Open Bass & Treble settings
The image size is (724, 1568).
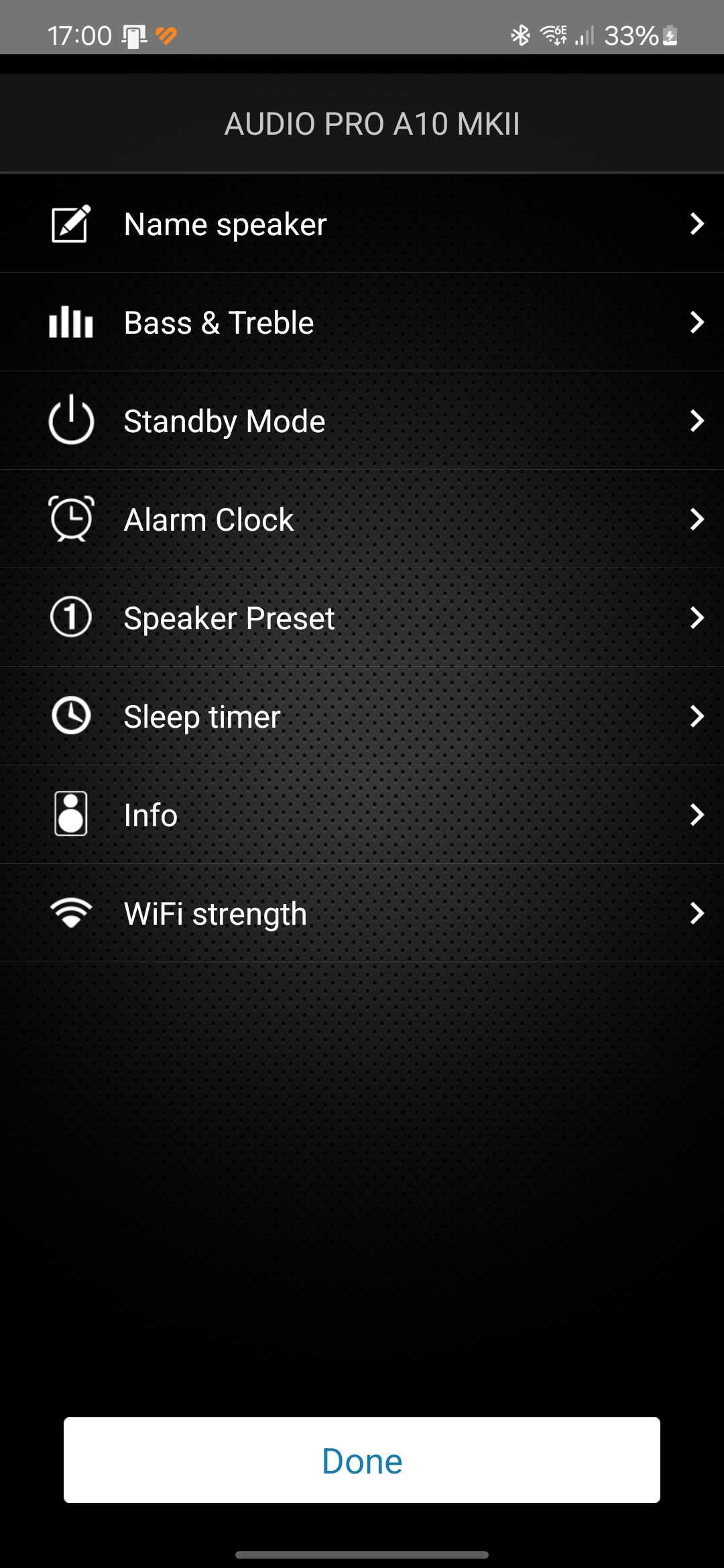362,322
